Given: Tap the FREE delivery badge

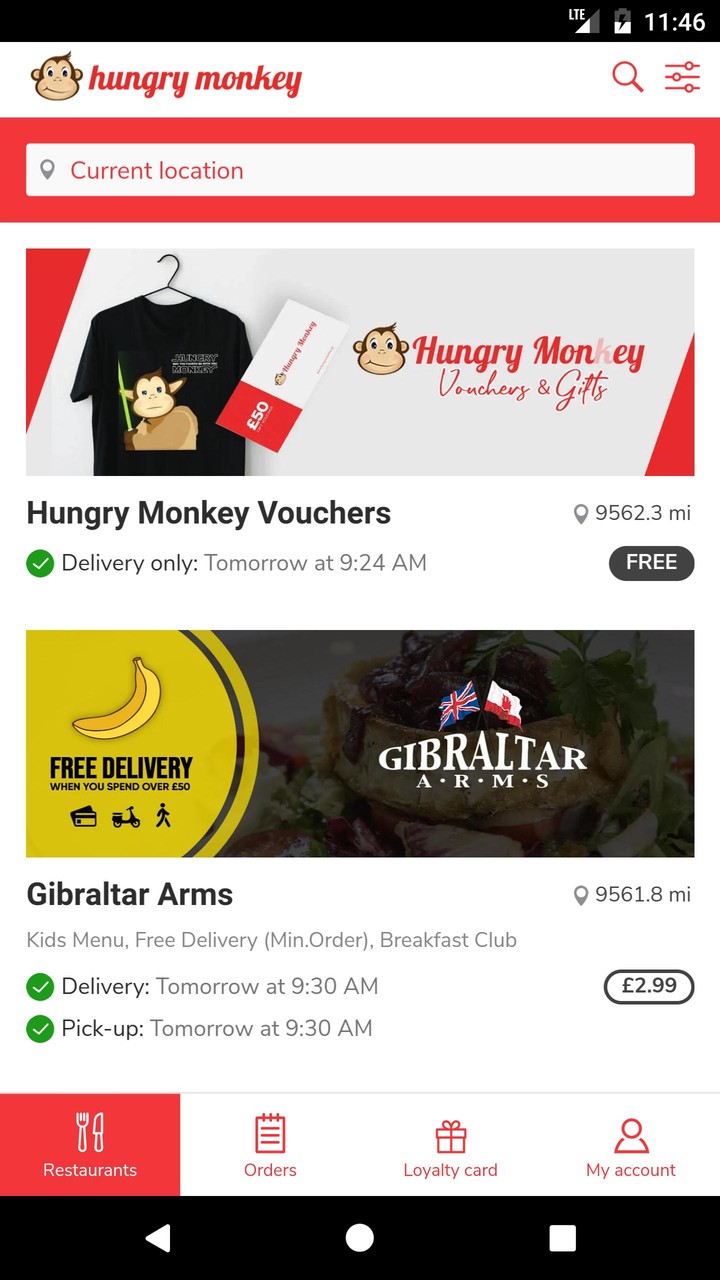Looking at the screenshot, I should [651, 563].
